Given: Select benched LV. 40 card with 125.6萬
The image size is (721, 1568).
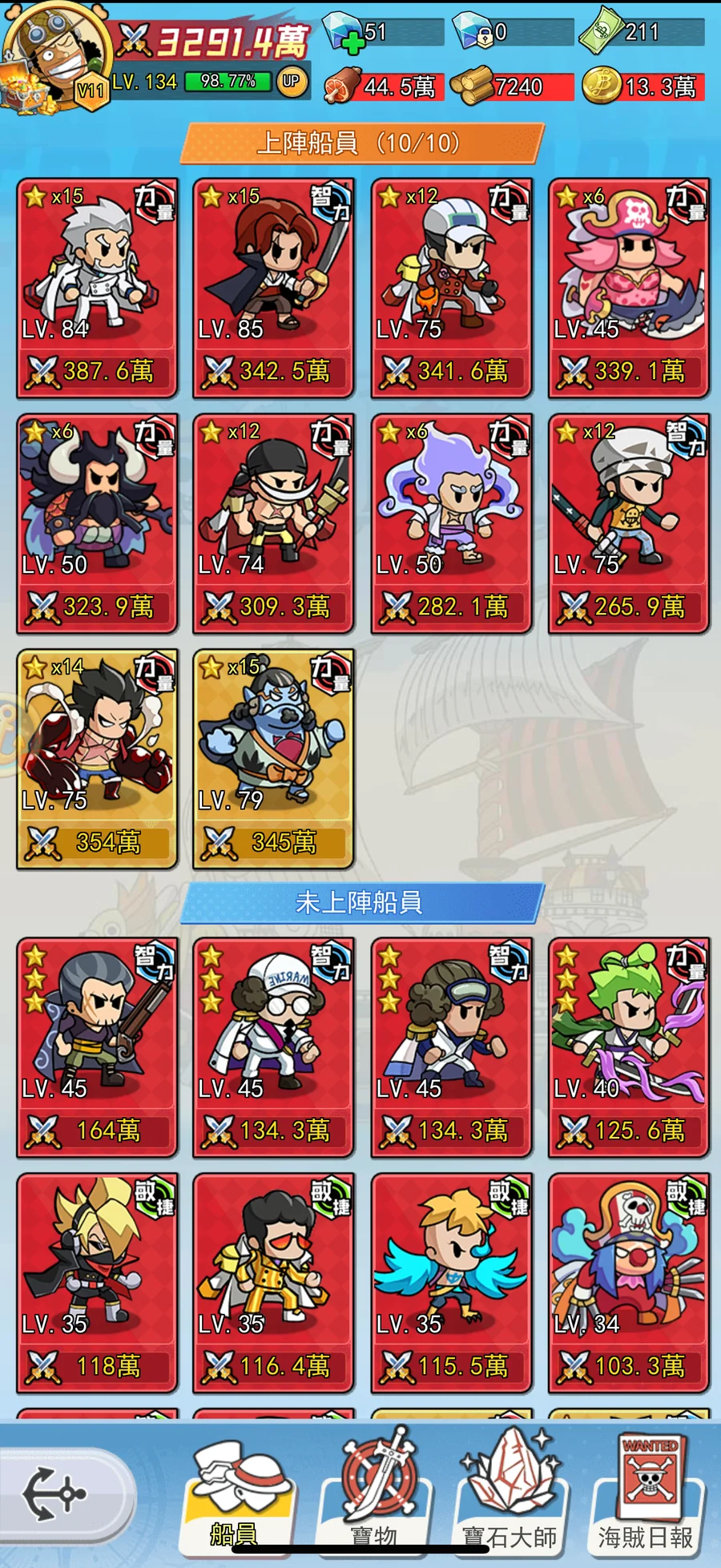Looking at the screenshot, I should [628, 1046].
